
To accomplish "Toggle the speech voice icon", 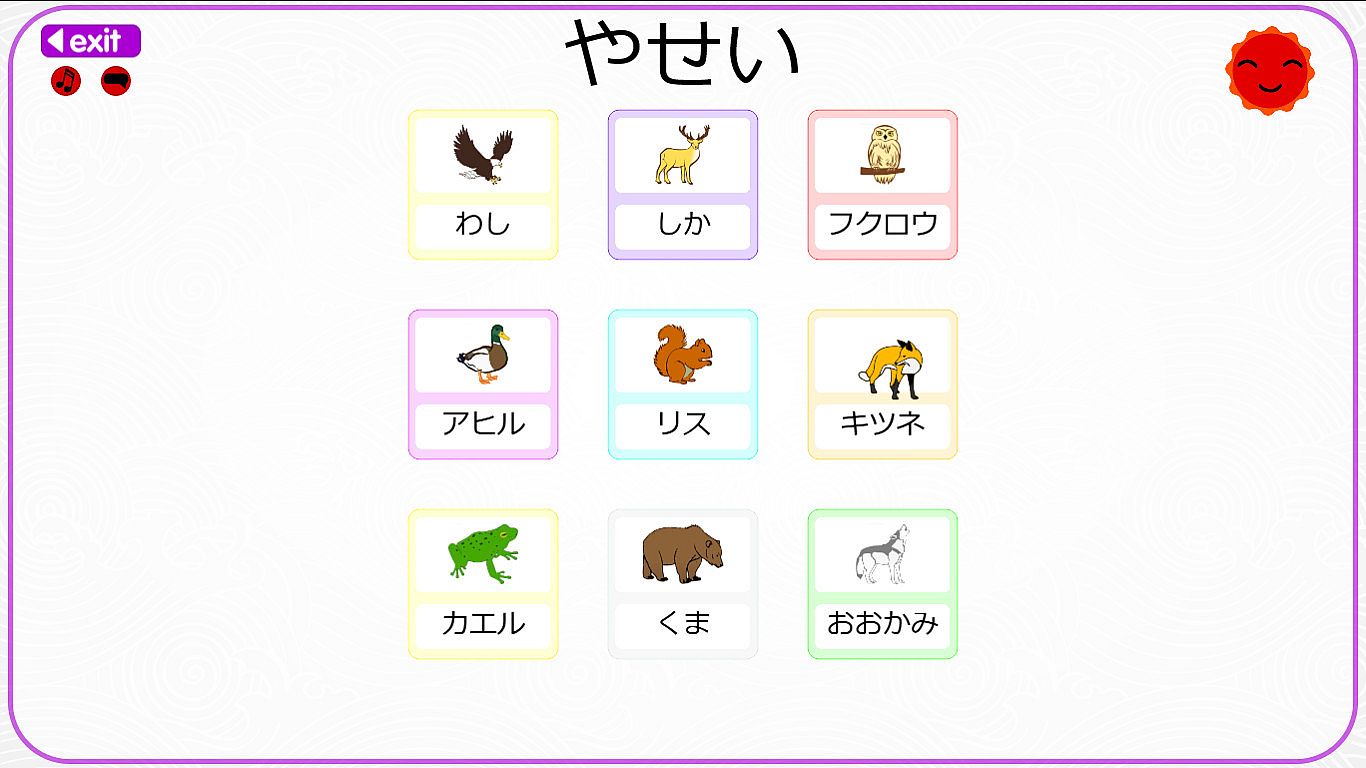I will 116,81.
